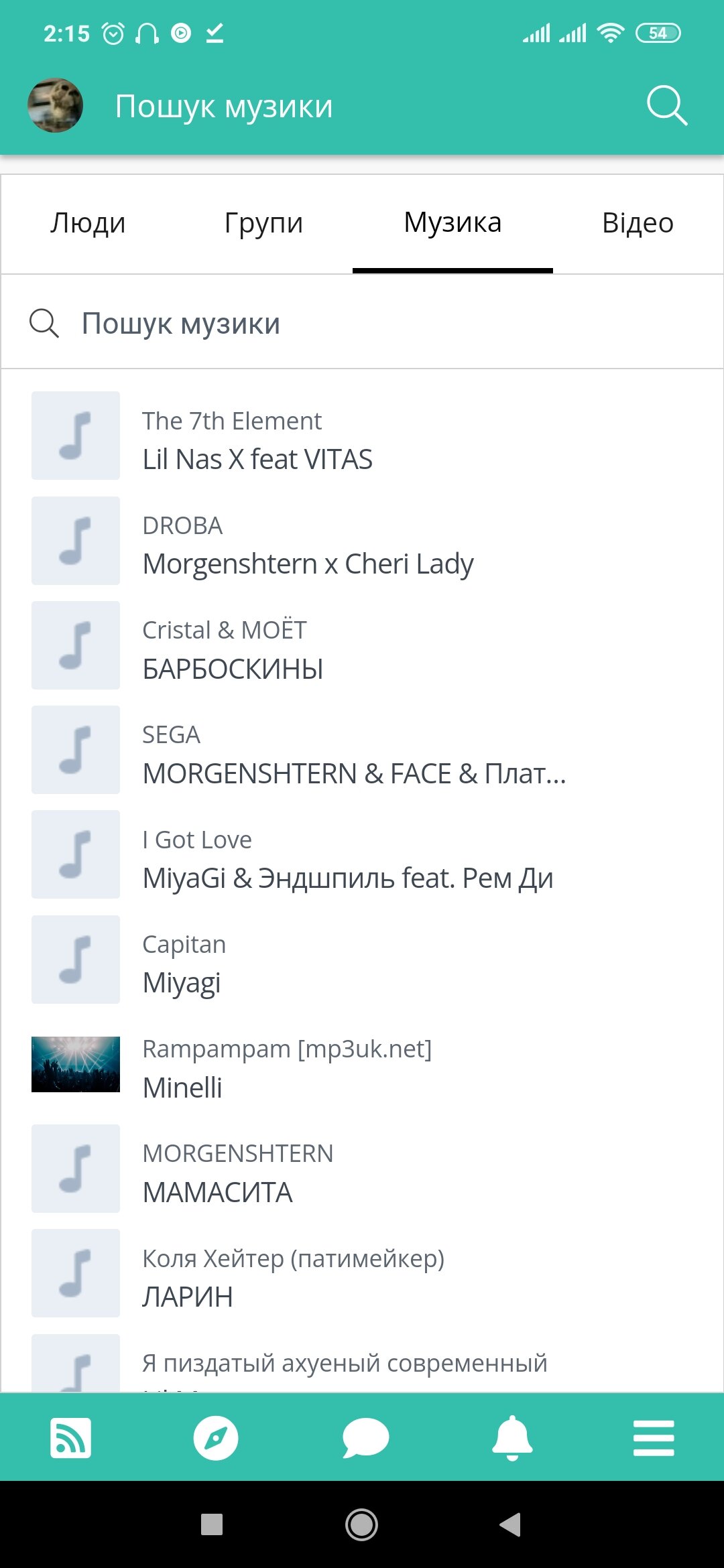The height and width of the screenshot is (1568, 724).
Task: Switch to the Групи tab
Action: 263,223
